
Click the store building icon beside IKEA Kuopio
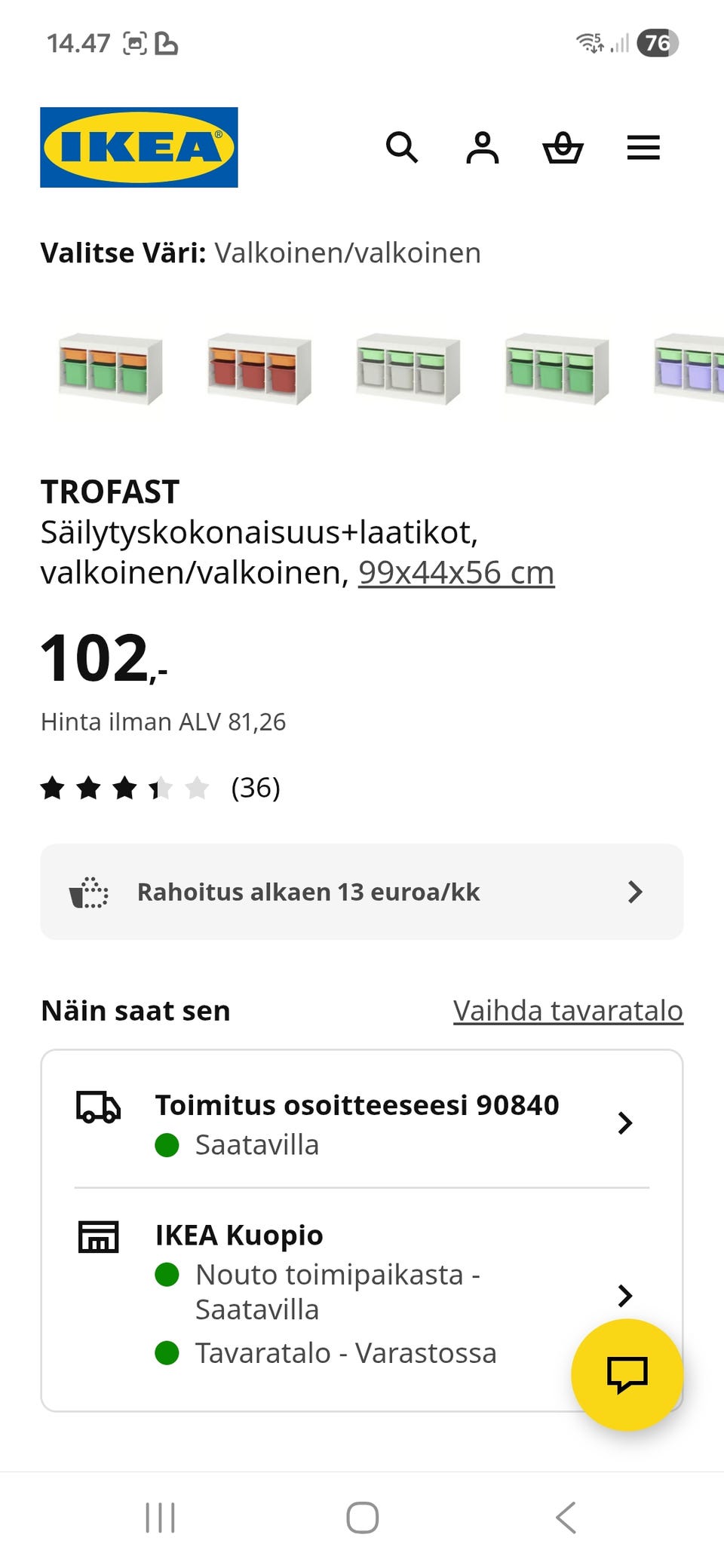tap(98, 1235)
